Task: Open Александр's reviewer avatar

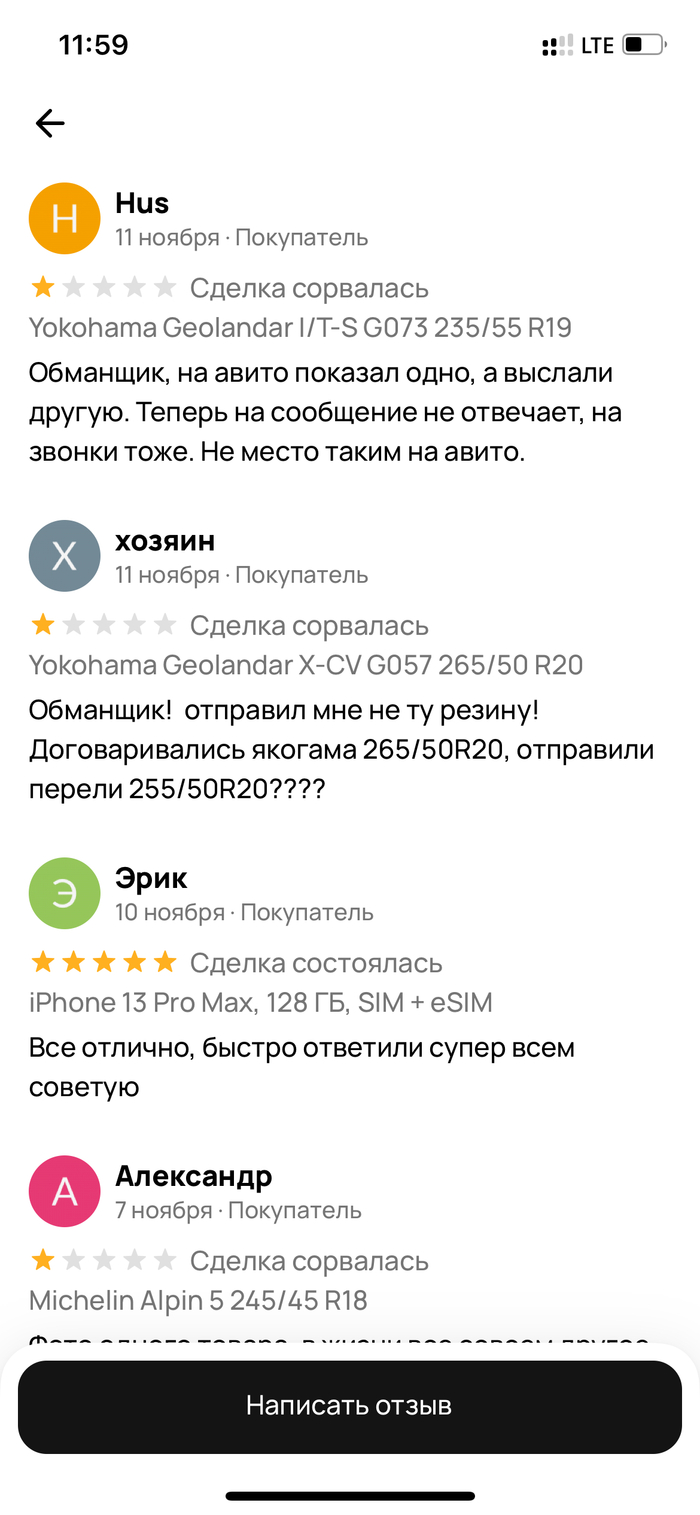Action: pos(65,1191)
